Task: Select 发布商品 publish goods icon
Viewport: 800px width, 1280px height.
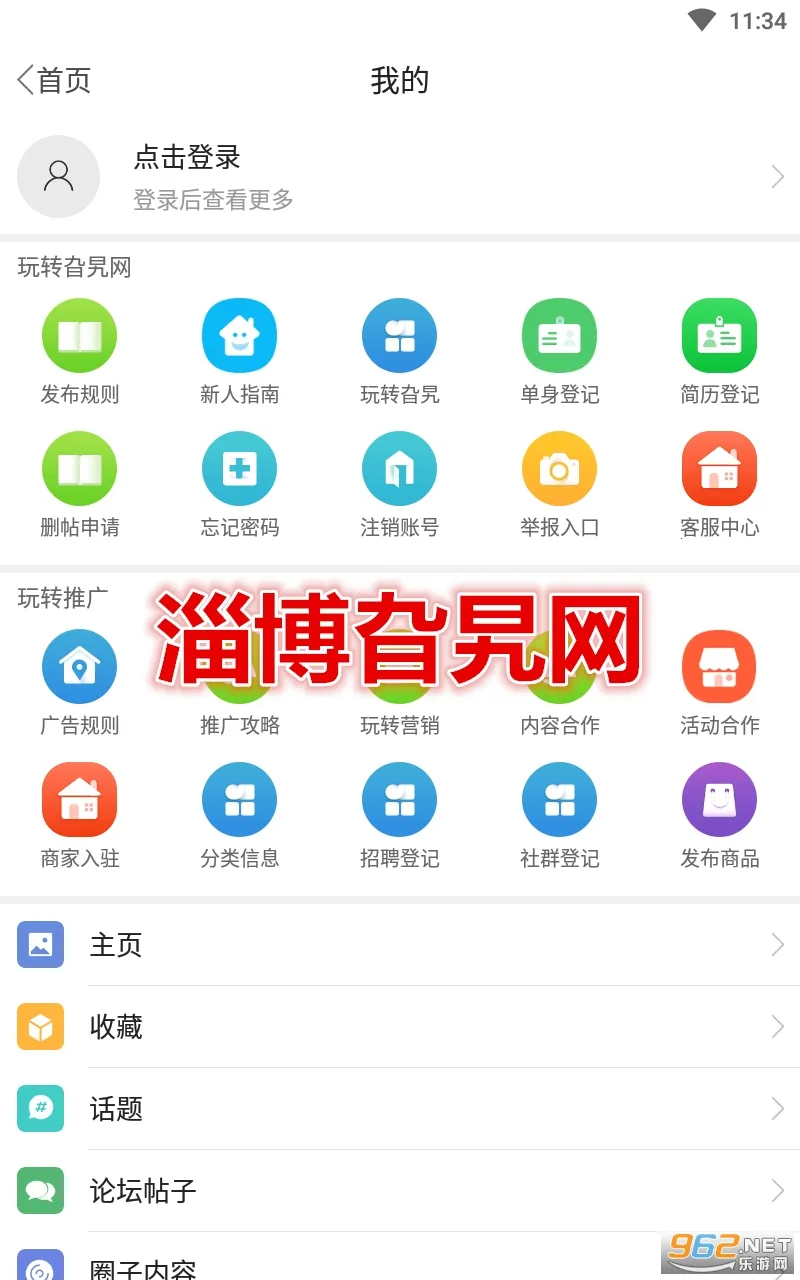Action: (x=720, y=798)
